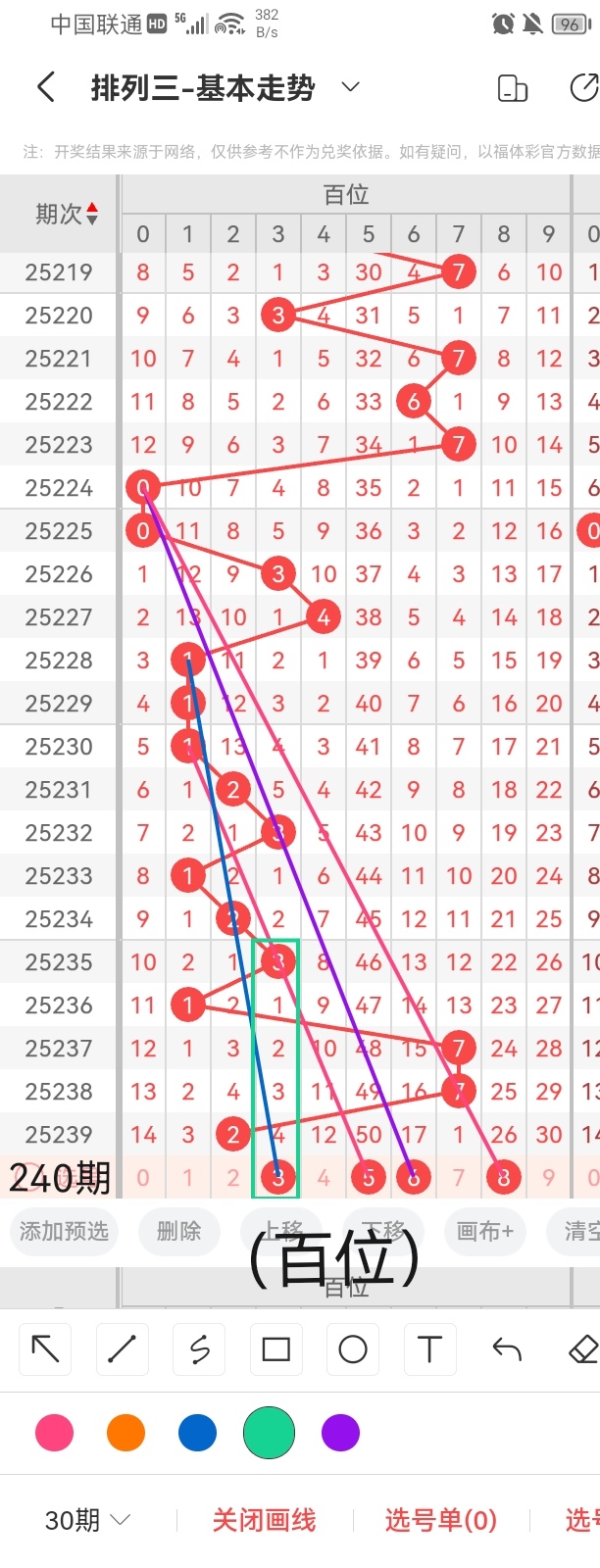Choose the text tool
The image size is (600, 1568).
429,1349
